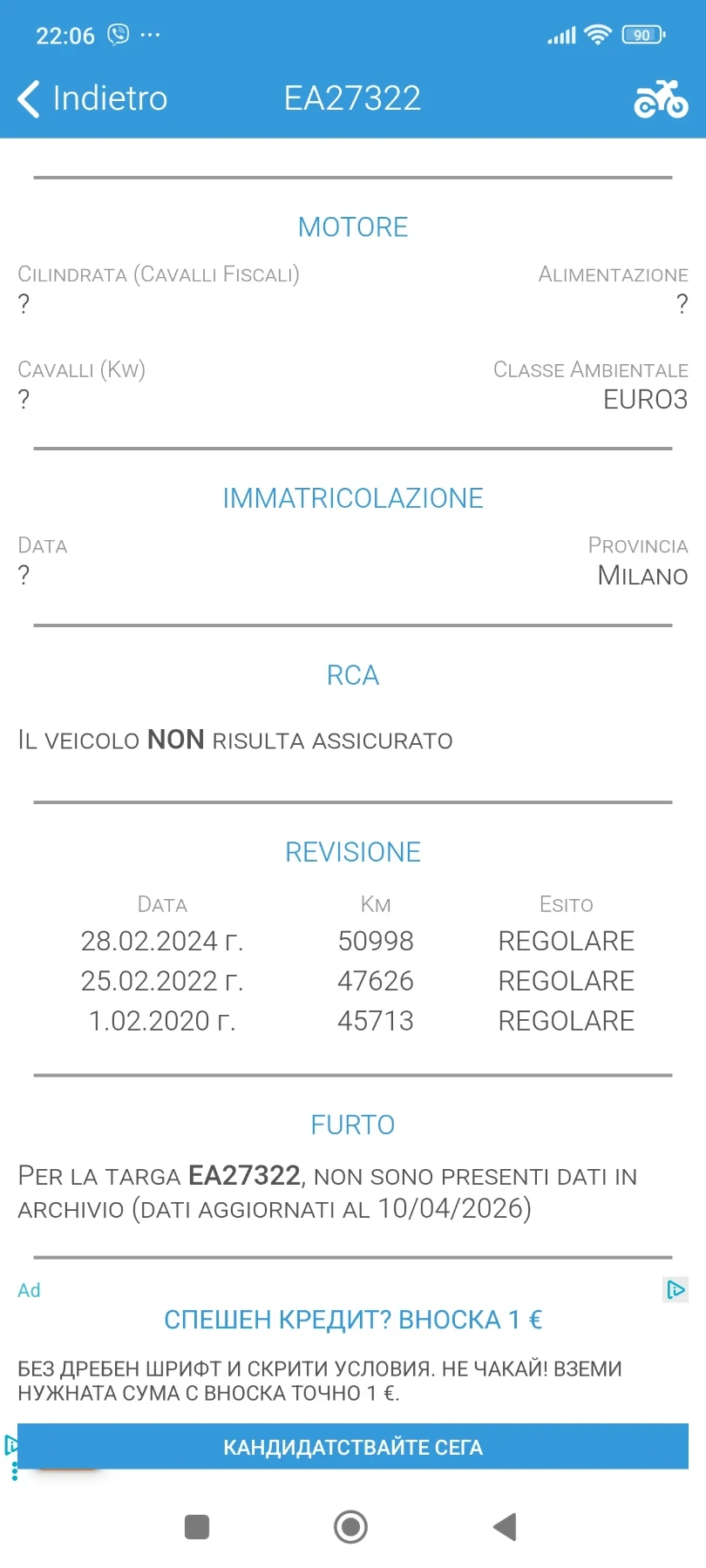Go back using the Indietro button
706x1568 pixels.
click(92, 98)
